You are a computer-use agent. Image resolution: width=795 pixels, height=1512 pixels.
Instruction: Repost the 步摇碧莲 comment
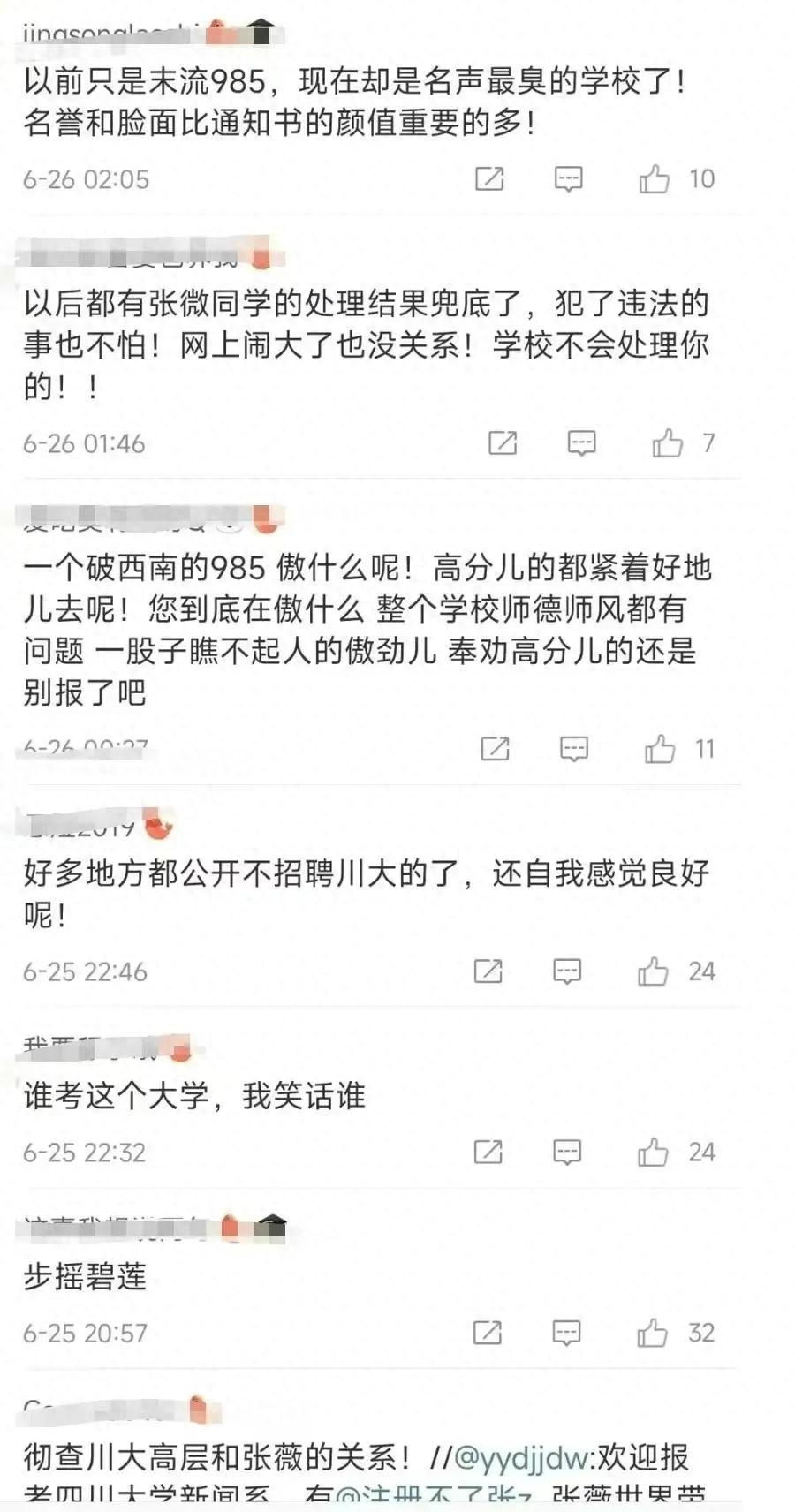click(x=488, y=1333)
